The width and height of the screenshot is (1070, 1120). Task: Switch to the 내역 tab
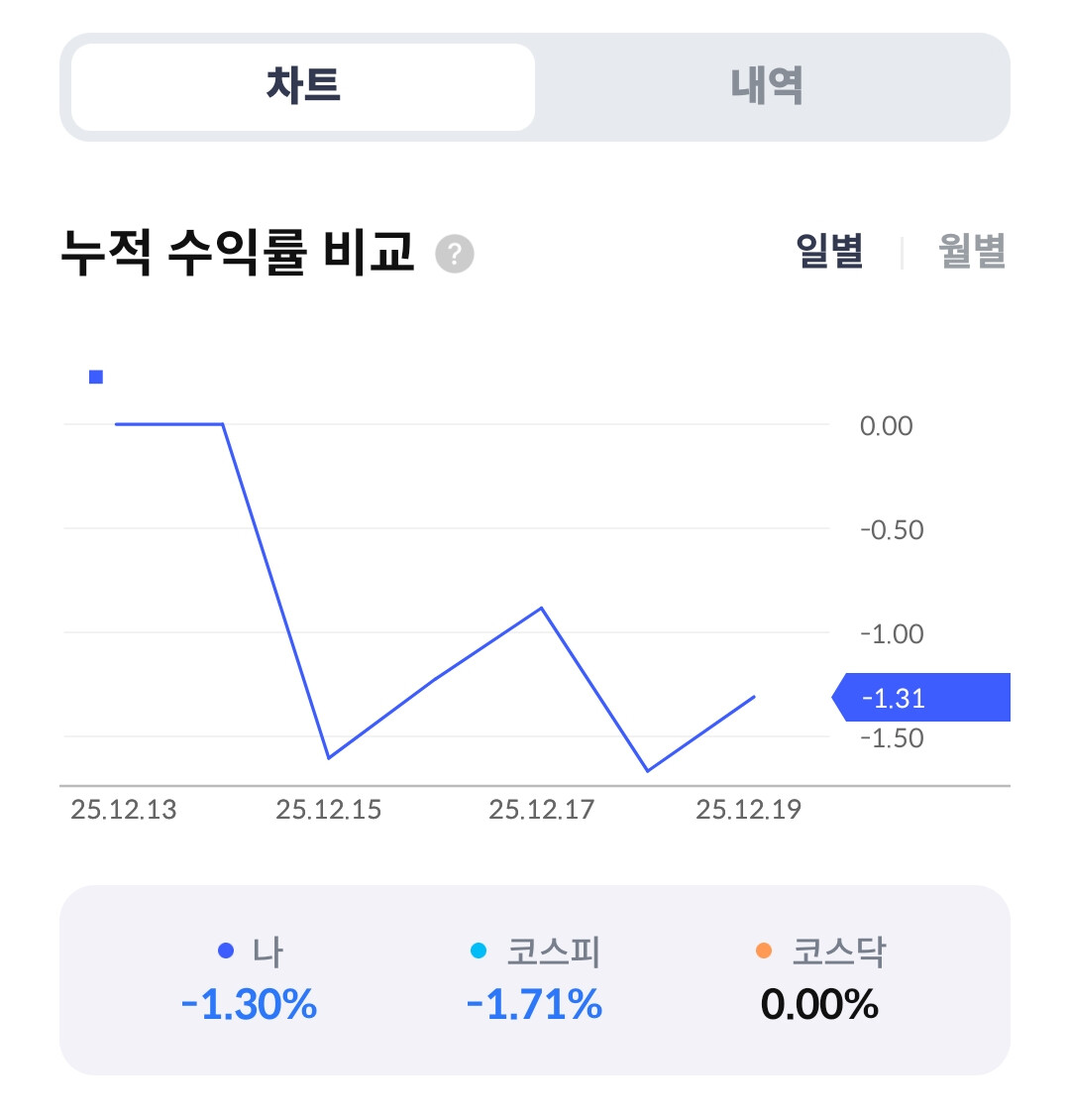pyautogui.click(x=768, y=86)
